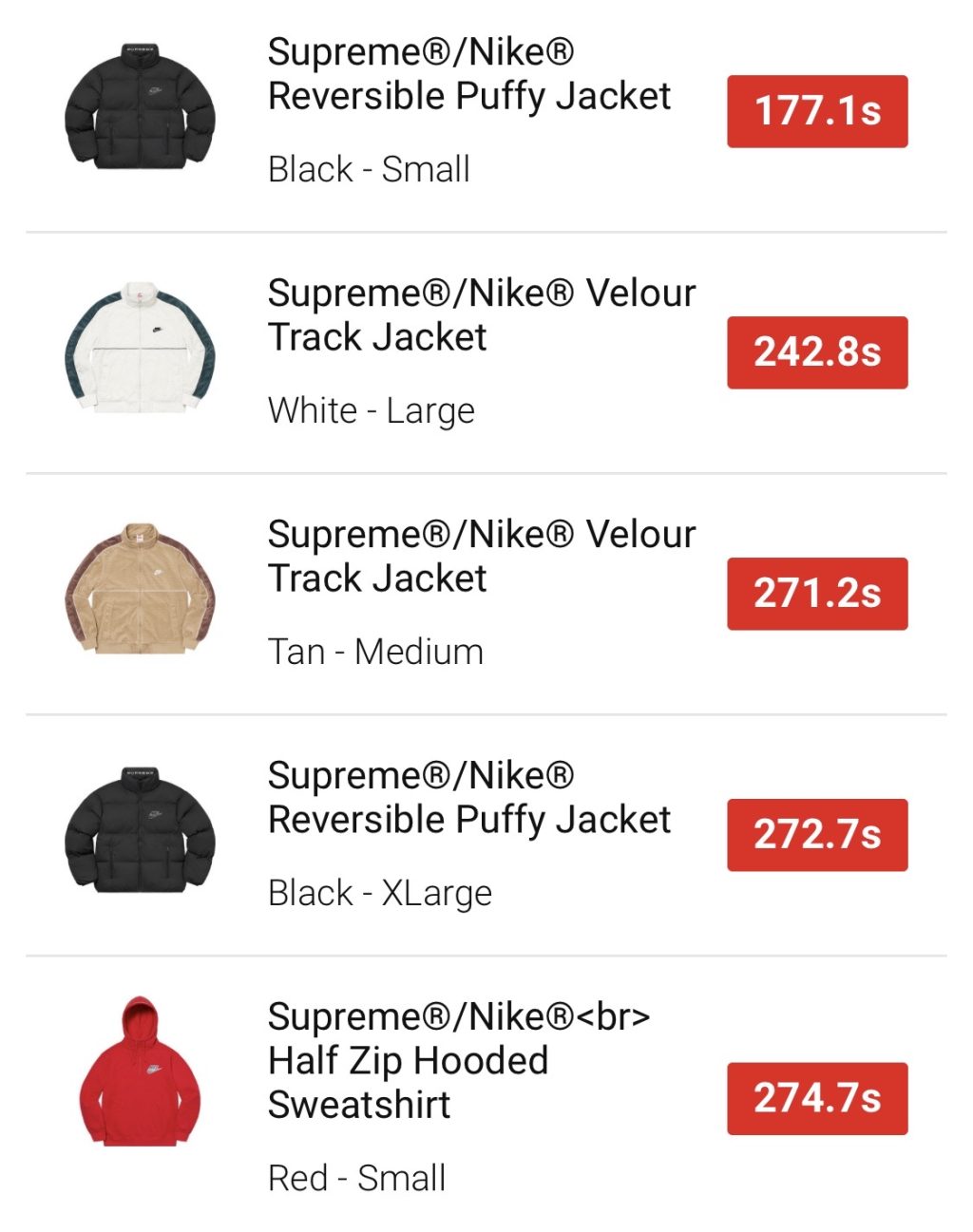Select the White - Large variant text
Screen dimensions: 973x1232
[371, 410]
